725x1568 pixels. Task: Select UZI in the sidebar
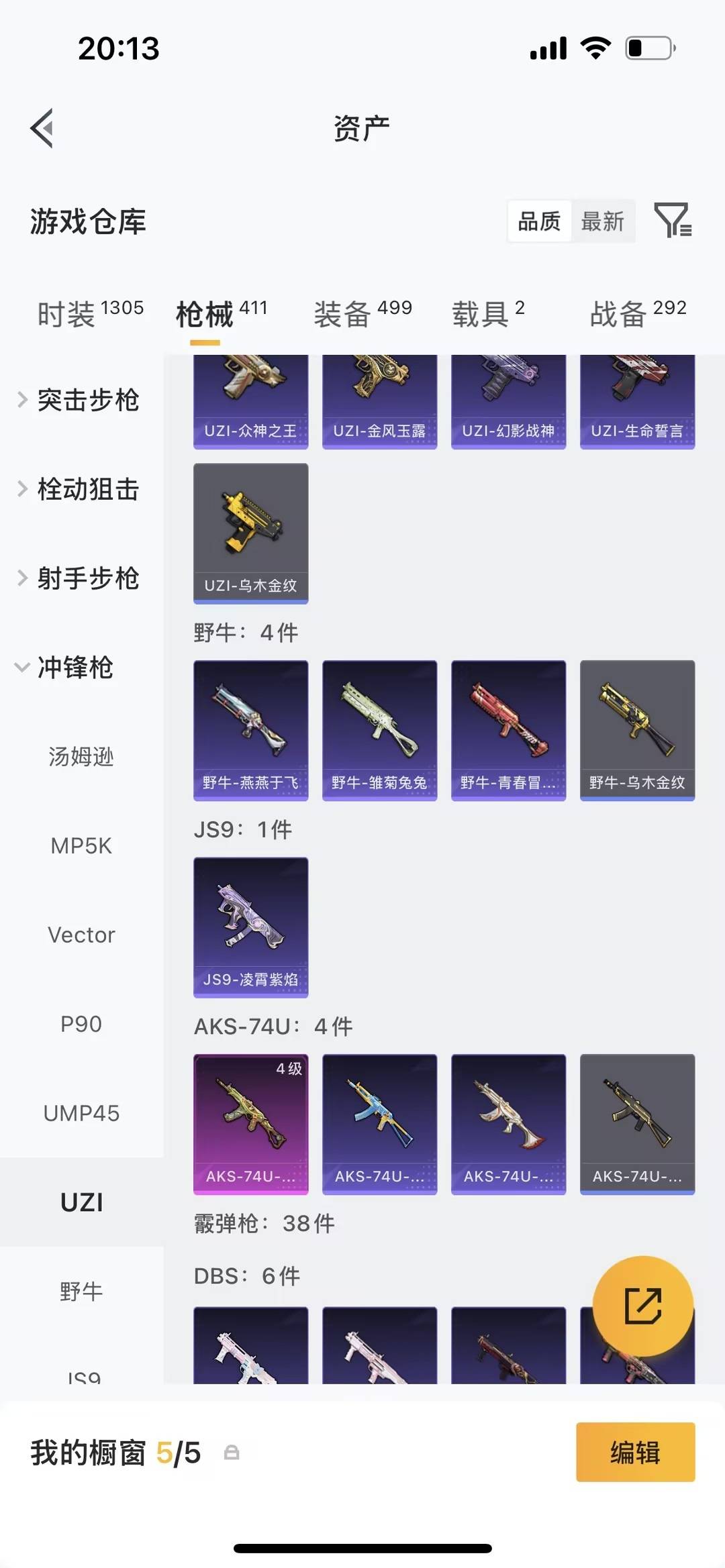click(x=82, y=1202)
